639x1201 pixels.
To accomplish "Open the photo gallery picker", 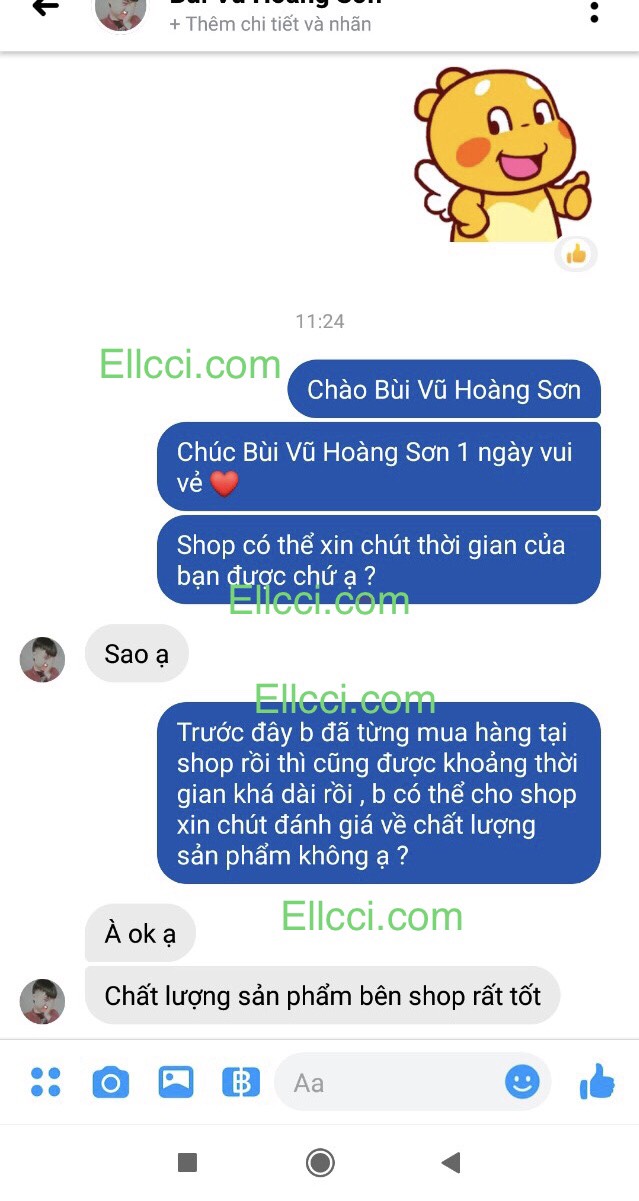I will click(176, 1082).
